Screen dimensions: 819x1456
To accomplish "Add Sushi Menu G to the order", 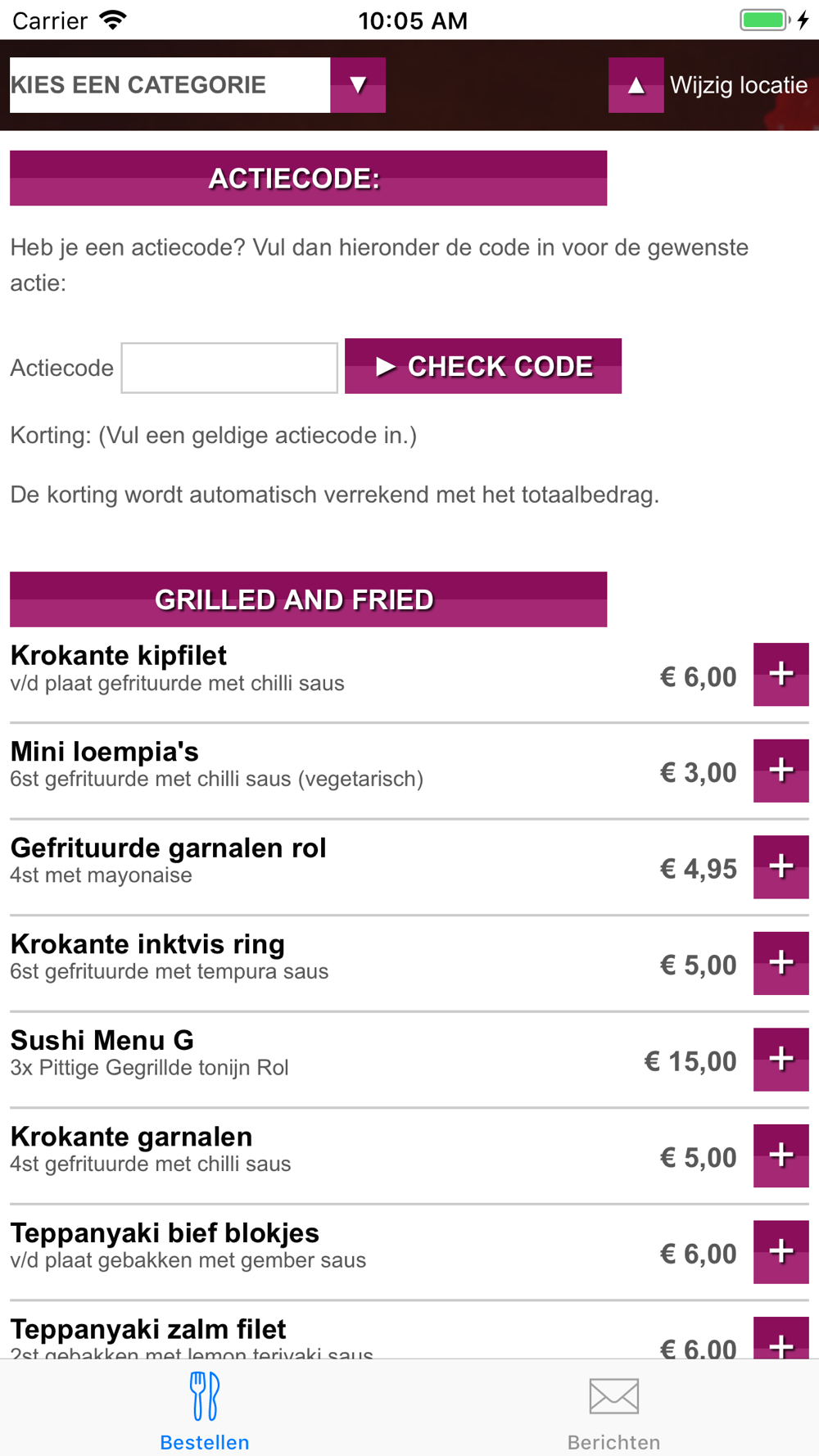I will tap(781, 1060).
